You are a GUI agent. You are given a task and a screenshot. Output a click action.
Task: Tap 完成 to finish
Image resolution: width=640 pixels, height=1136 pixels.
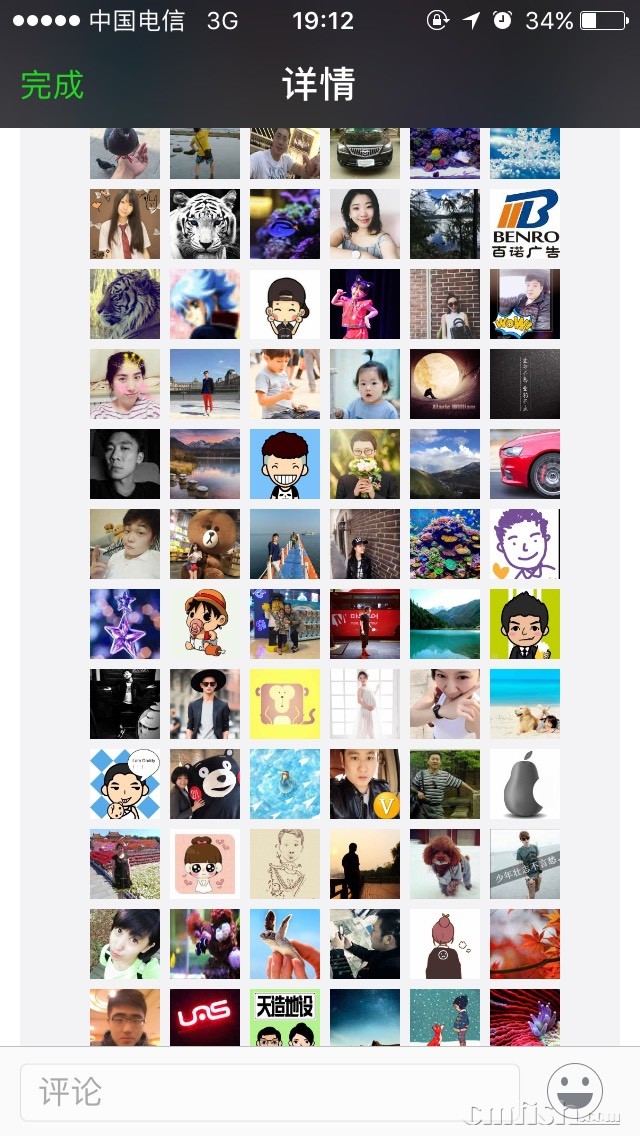[x=52, y=85]
